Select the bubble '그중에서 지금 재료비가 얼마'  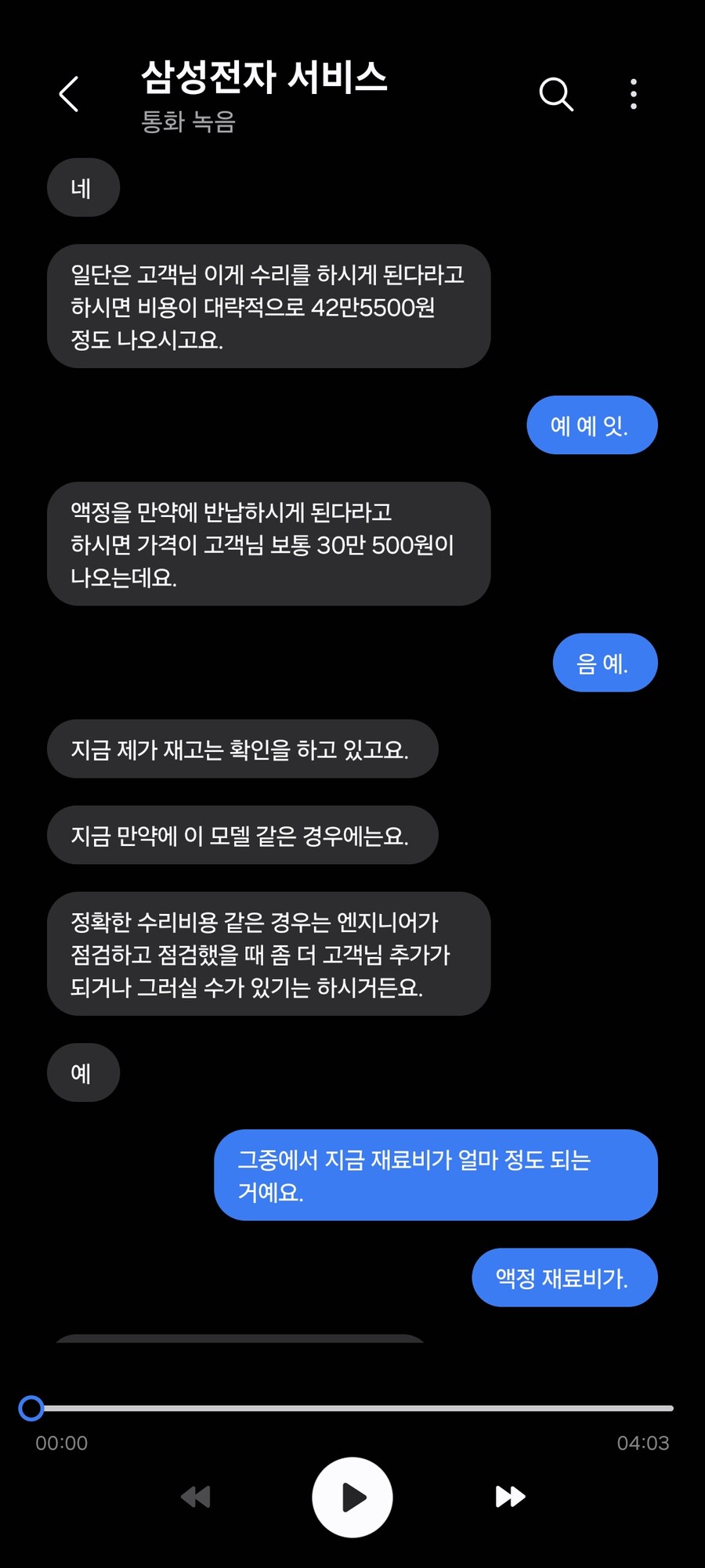[x=436, y=1175]
